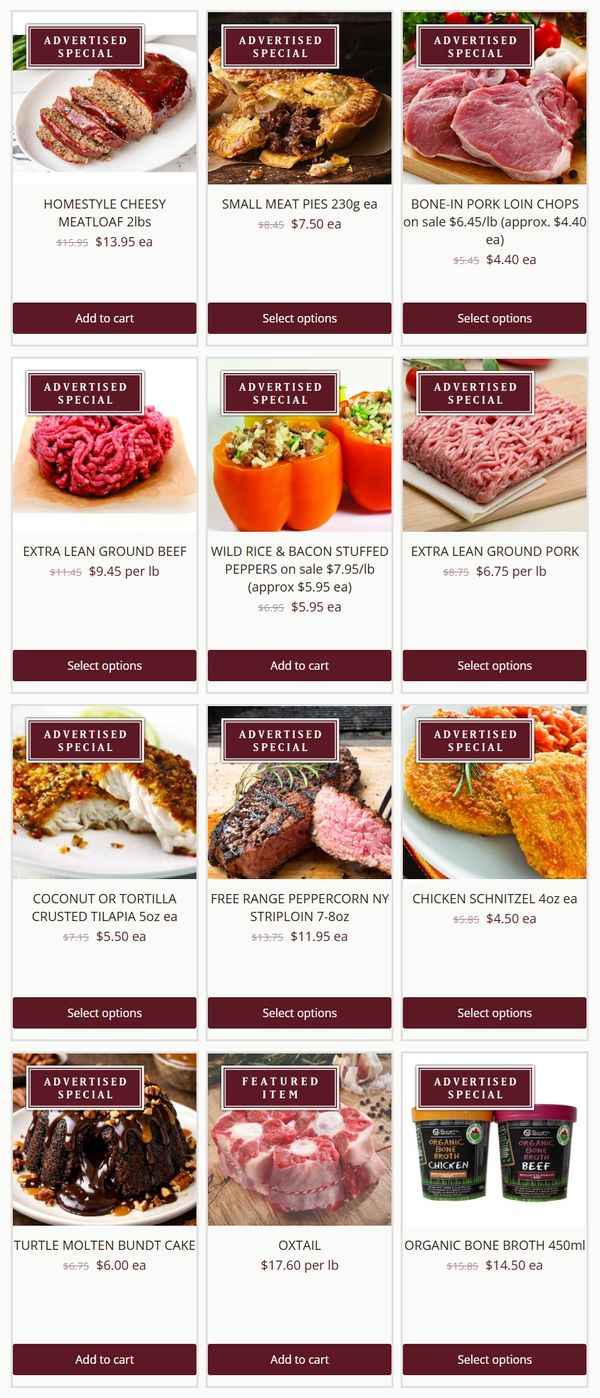Open Turtle Molten Bundt Cake title link
The width and height of the screenshot is (600, 1398).
pos(104,1245)
